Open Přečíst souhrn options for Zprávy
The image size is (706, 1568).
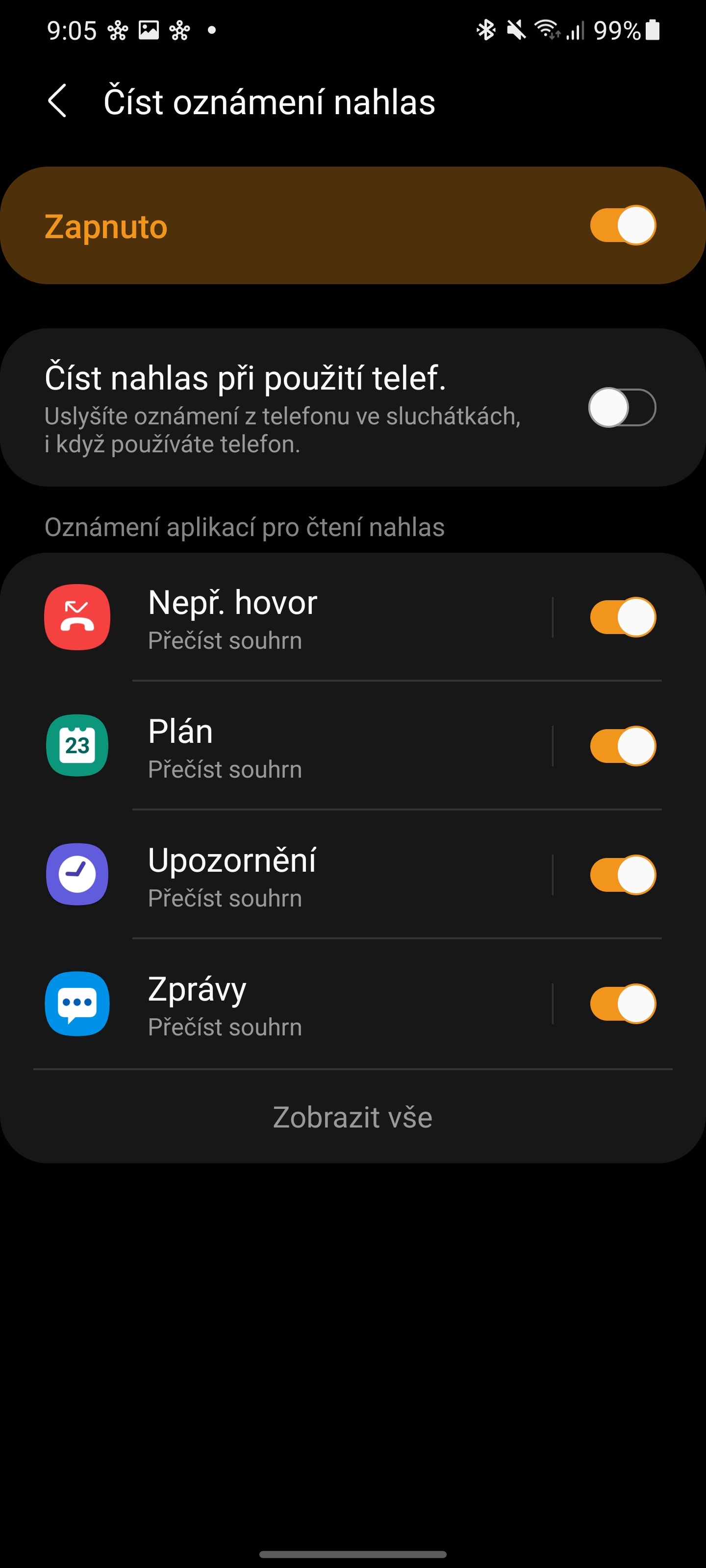click(226, 1027)
